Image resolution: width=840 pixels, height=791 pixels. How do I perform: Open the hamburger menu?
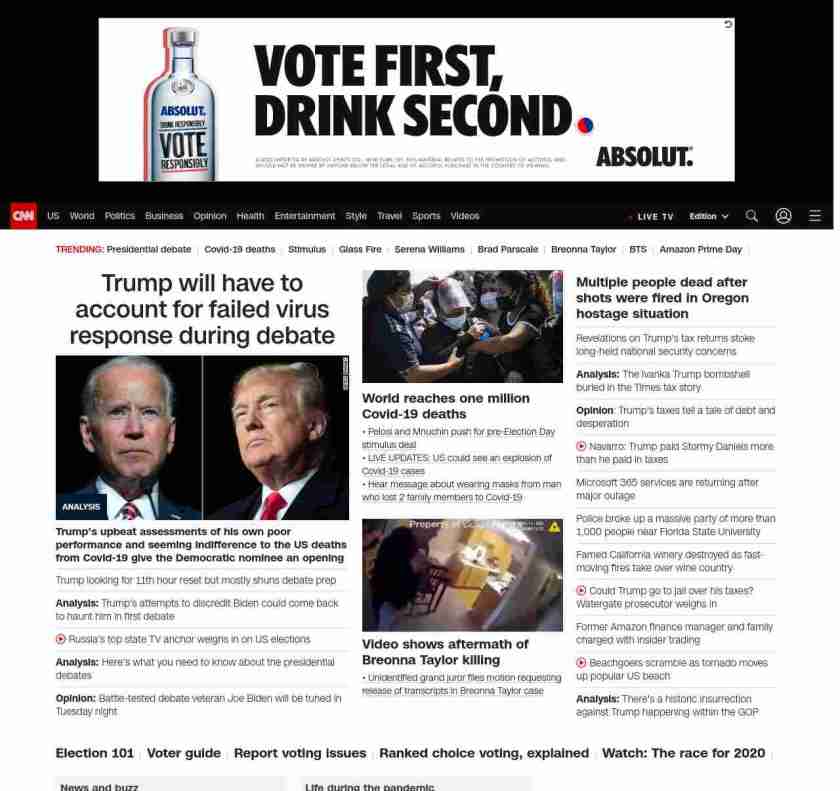(x=815, y=216)
